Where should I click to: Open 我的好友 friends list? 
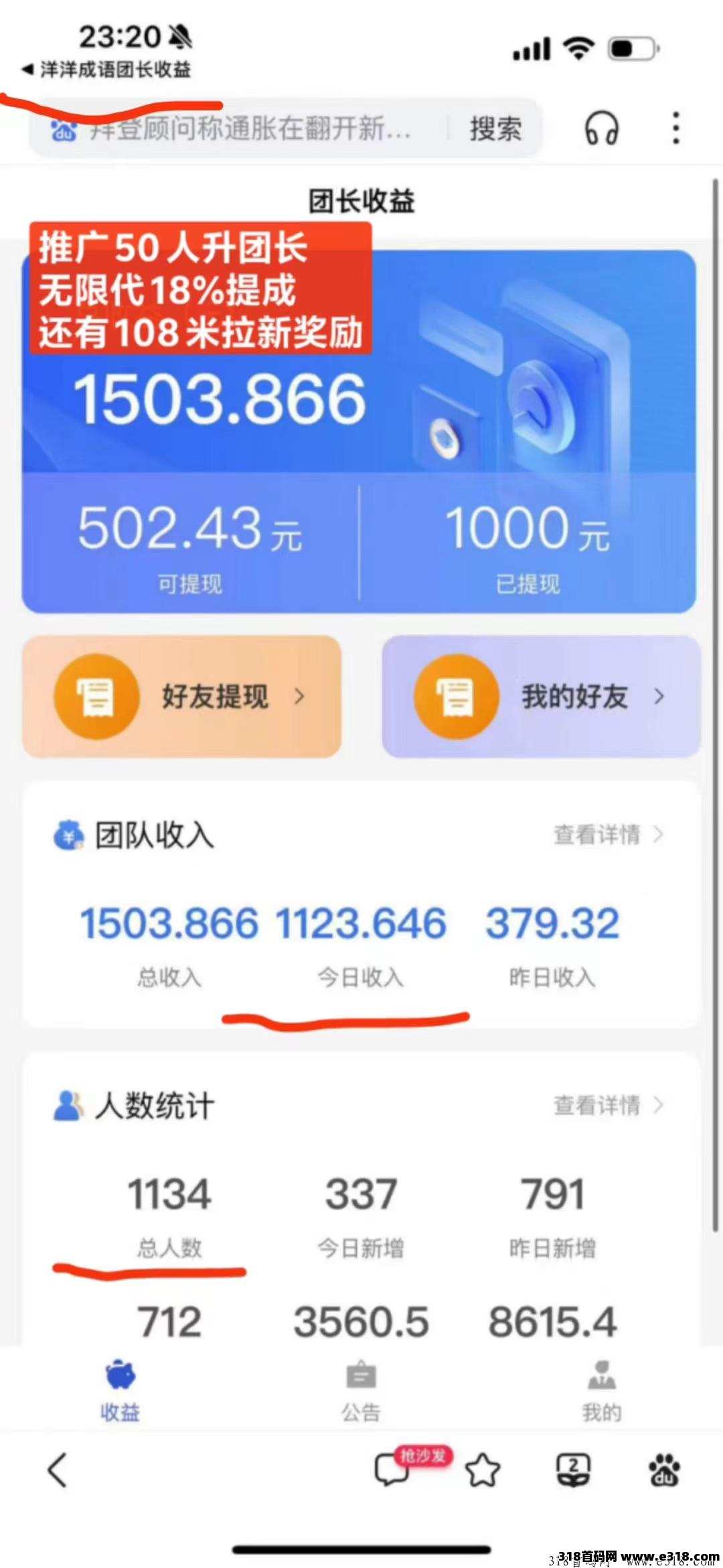(x=541, y=697)
